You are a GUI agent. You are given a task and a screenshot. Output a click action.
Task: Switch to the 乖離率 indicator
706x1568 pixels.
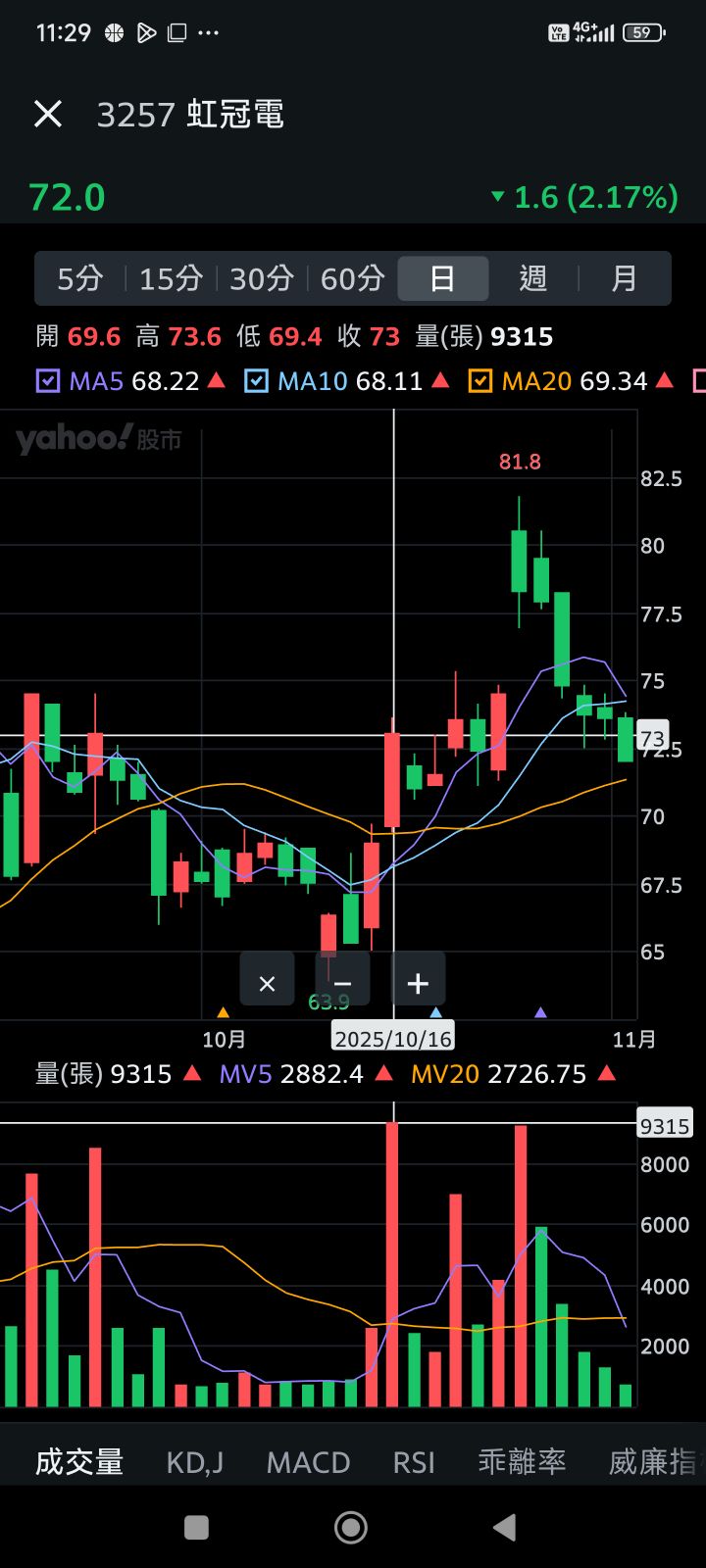(522, 1462)
